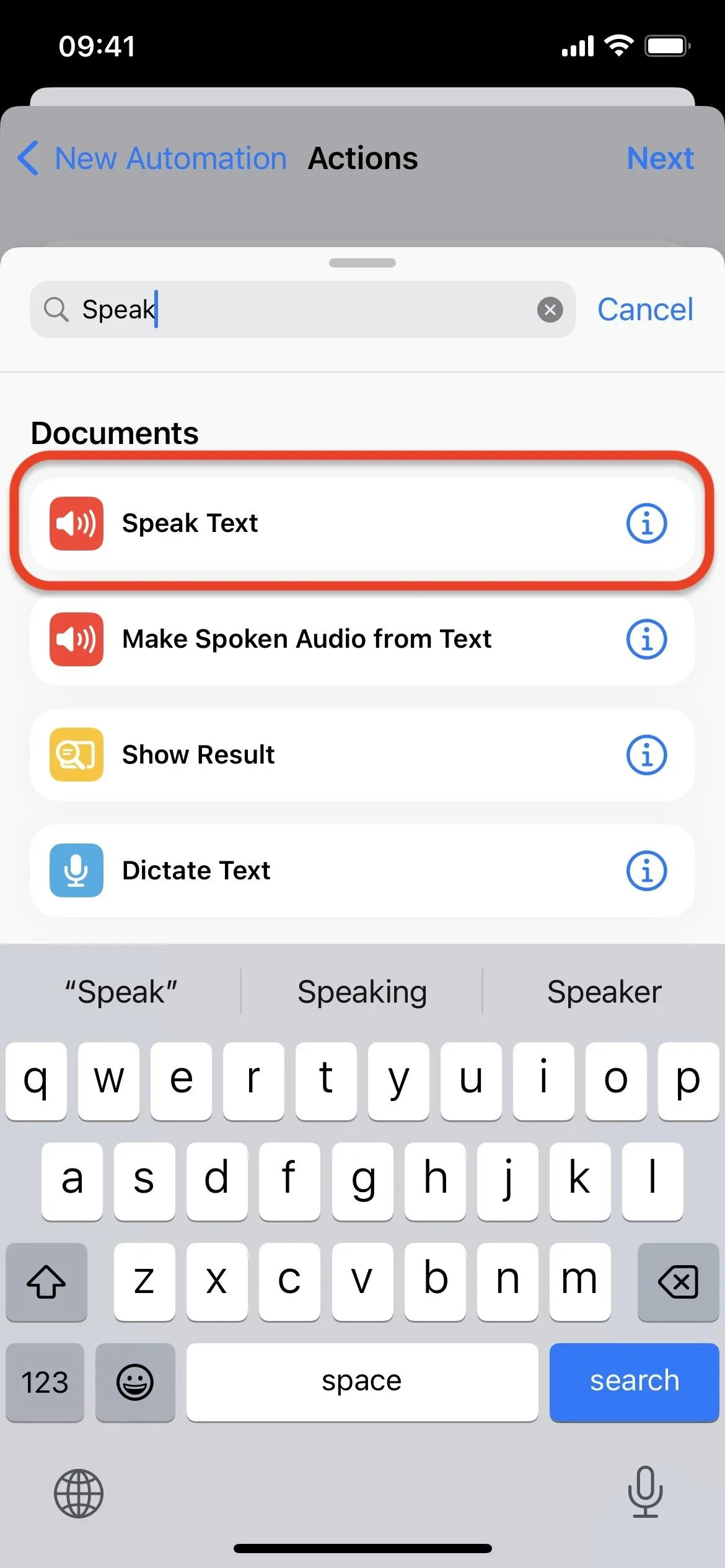Start dictation with the microphone key
The height and width of the screenshot is (1568, 725).
(x=645, y=1492)
